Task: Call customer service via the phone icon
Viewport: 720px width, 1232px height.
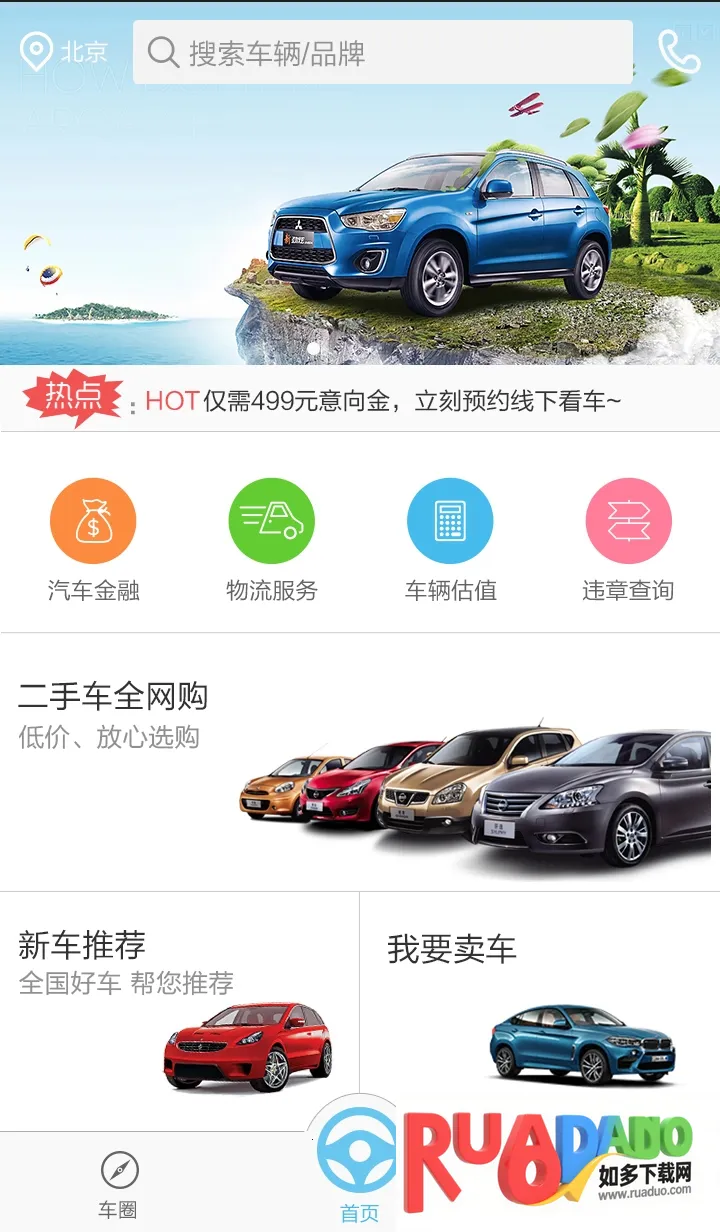Action: (678, 52)
